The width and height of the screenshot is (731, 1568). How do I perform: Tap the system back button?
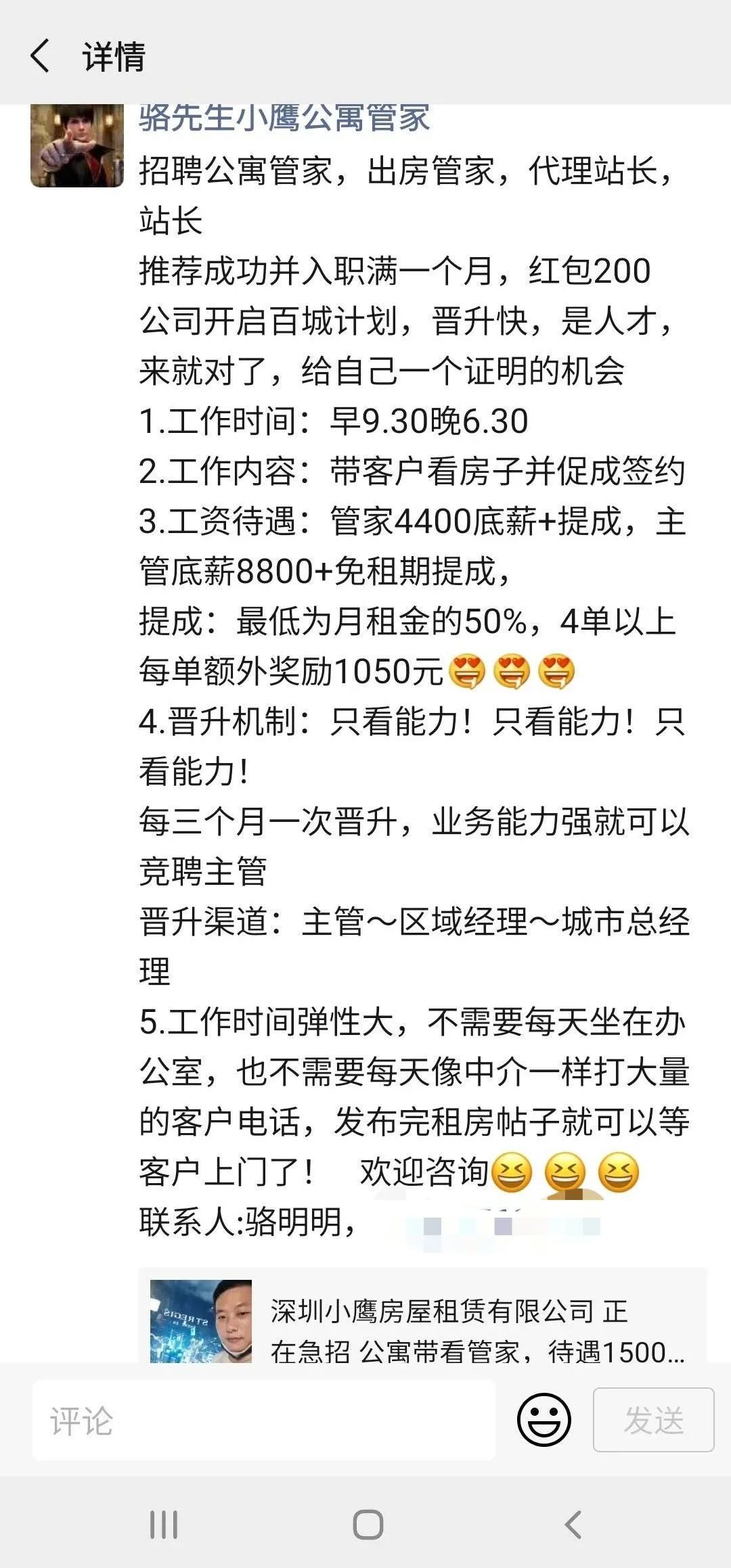coord(573,1525)
